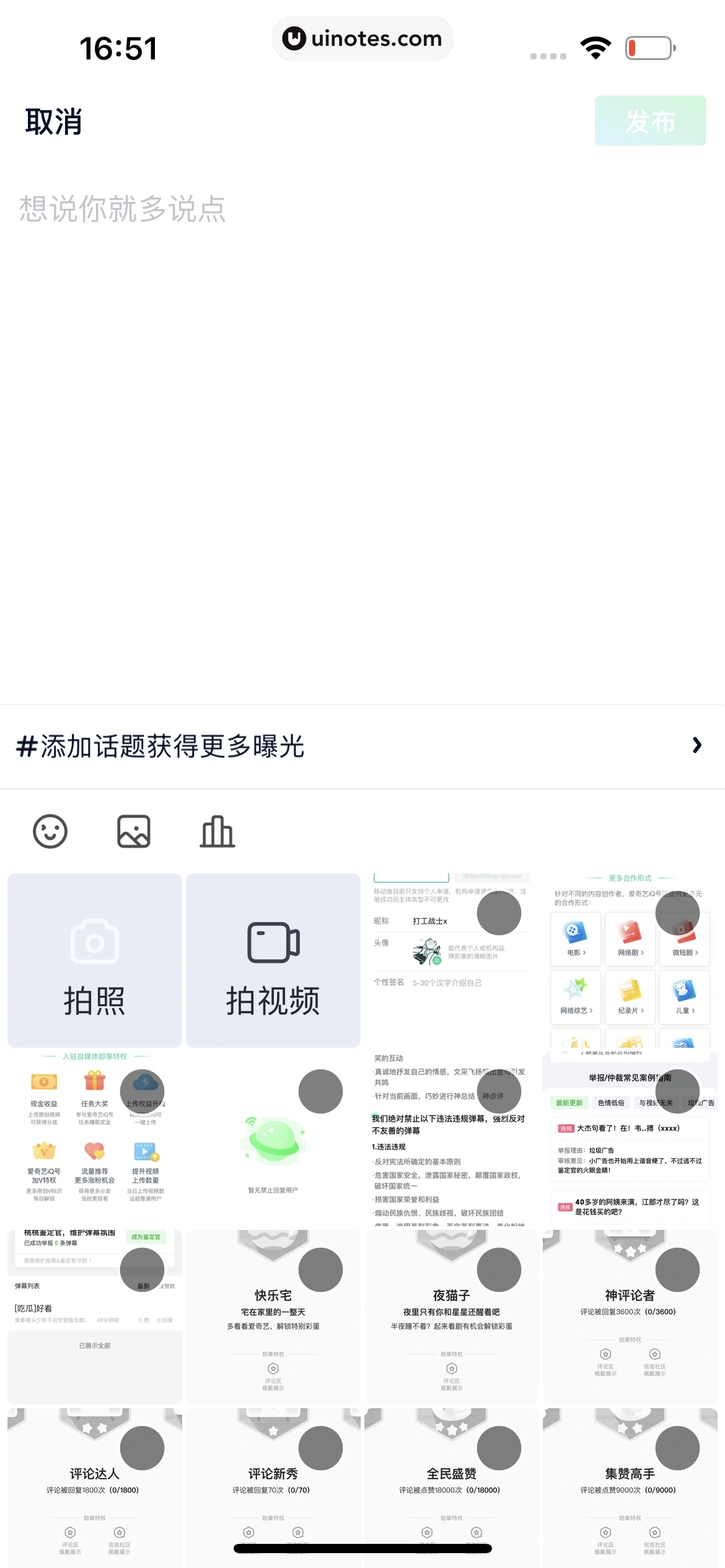Tap 取消 to cancel the post
The height and width of the screenshot is (1568, 725).
click(53, 121)
